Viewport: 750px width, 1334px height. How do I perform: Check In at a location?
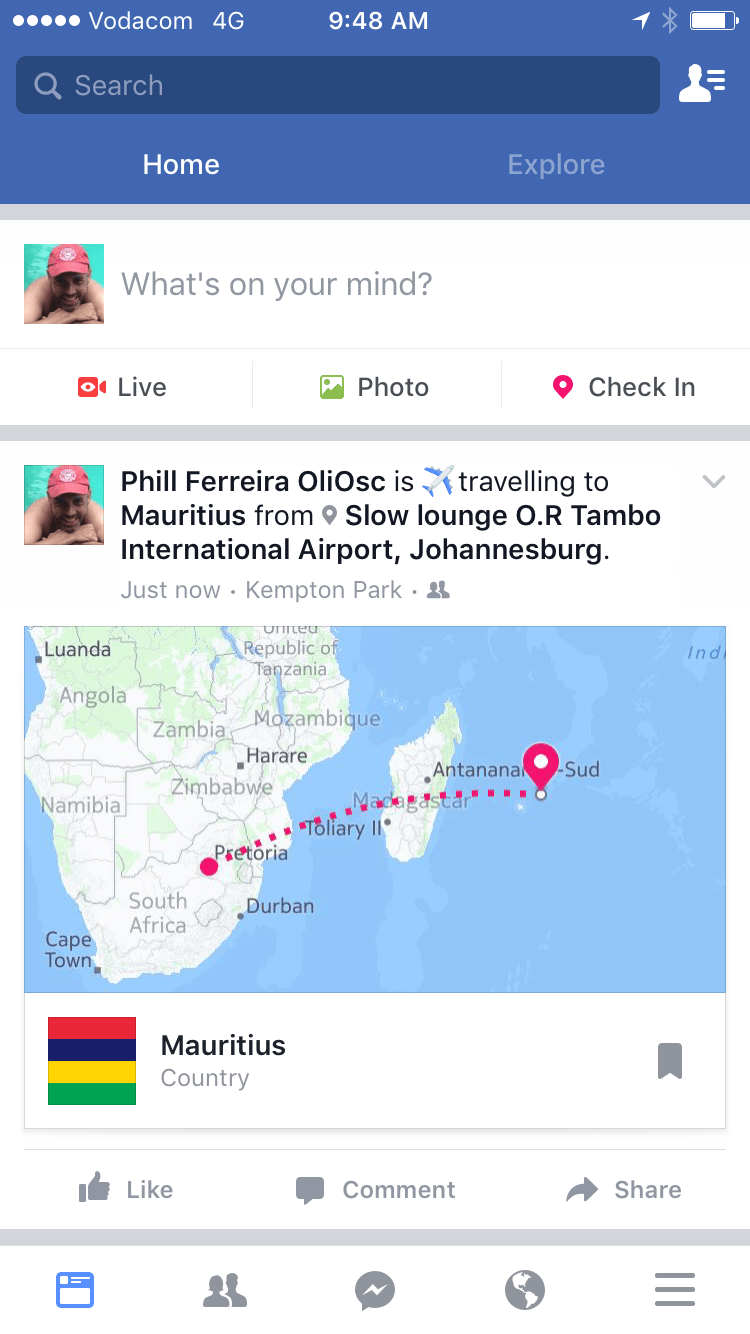(x=624, y=388)
